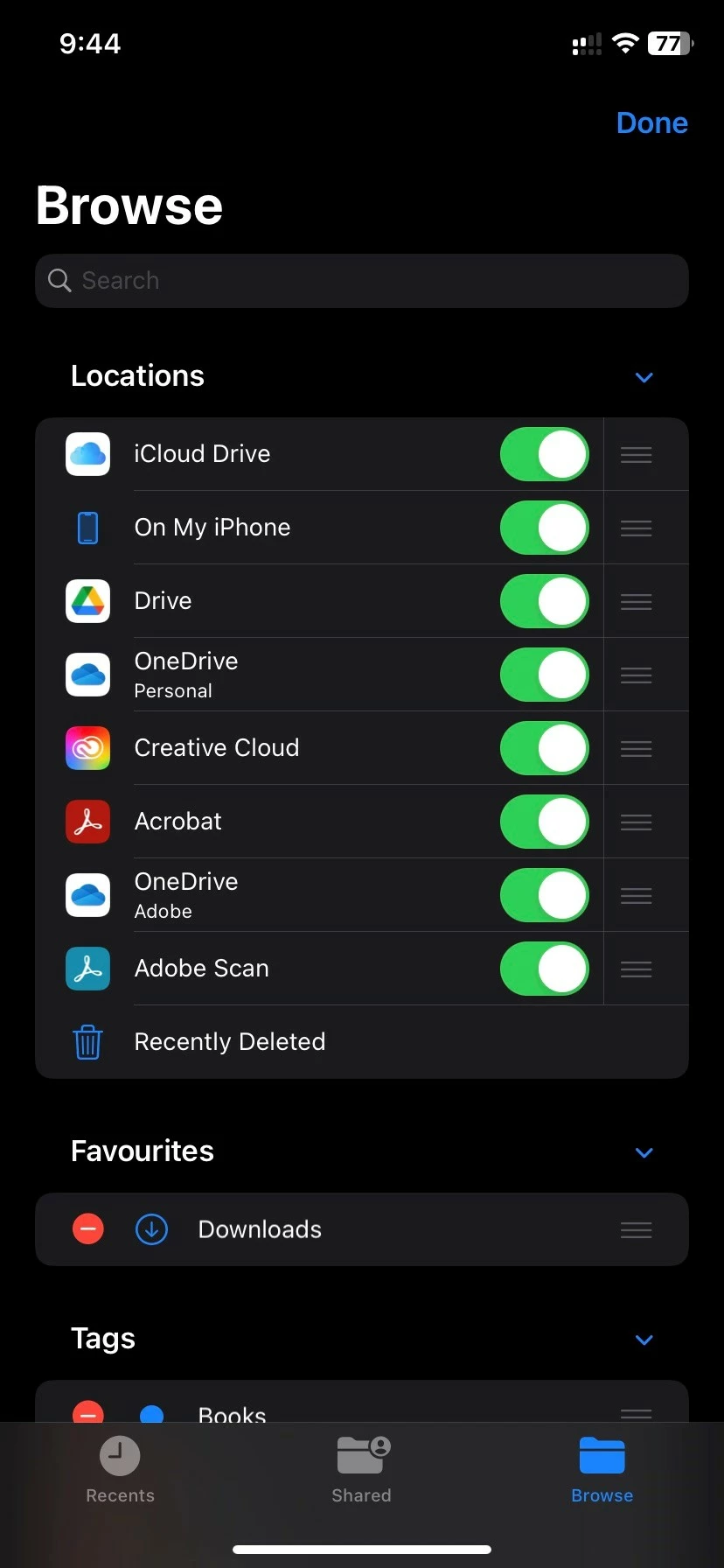The width and height of the screenshot is (724, 1568).
Task: Open Recently Deleted
Action: [x=229, y=1042]
